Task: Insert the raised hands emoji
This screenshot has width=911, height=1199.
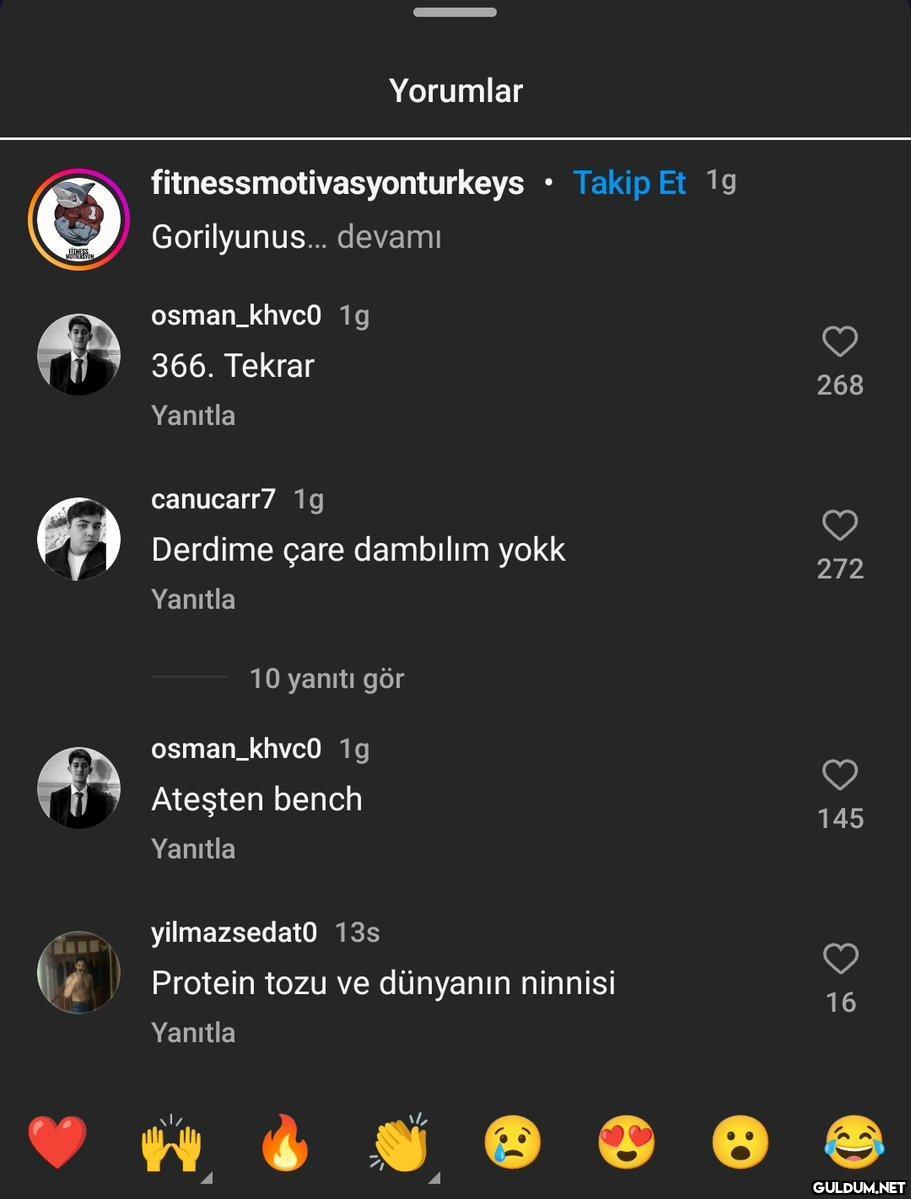Action: pyautogui.click(x=171, y=1143)
